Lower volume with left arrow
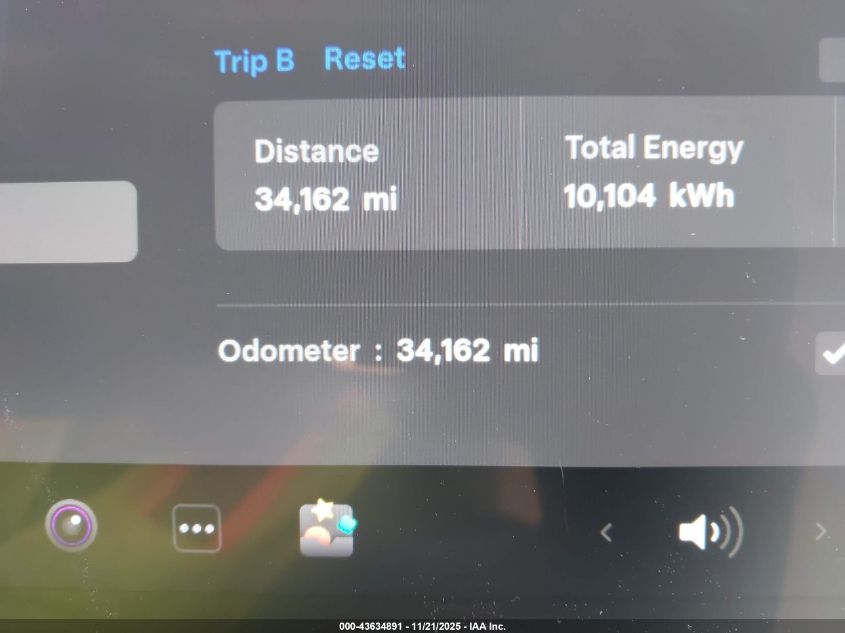This screenshot has width=845, height=633. pos(605,533)
